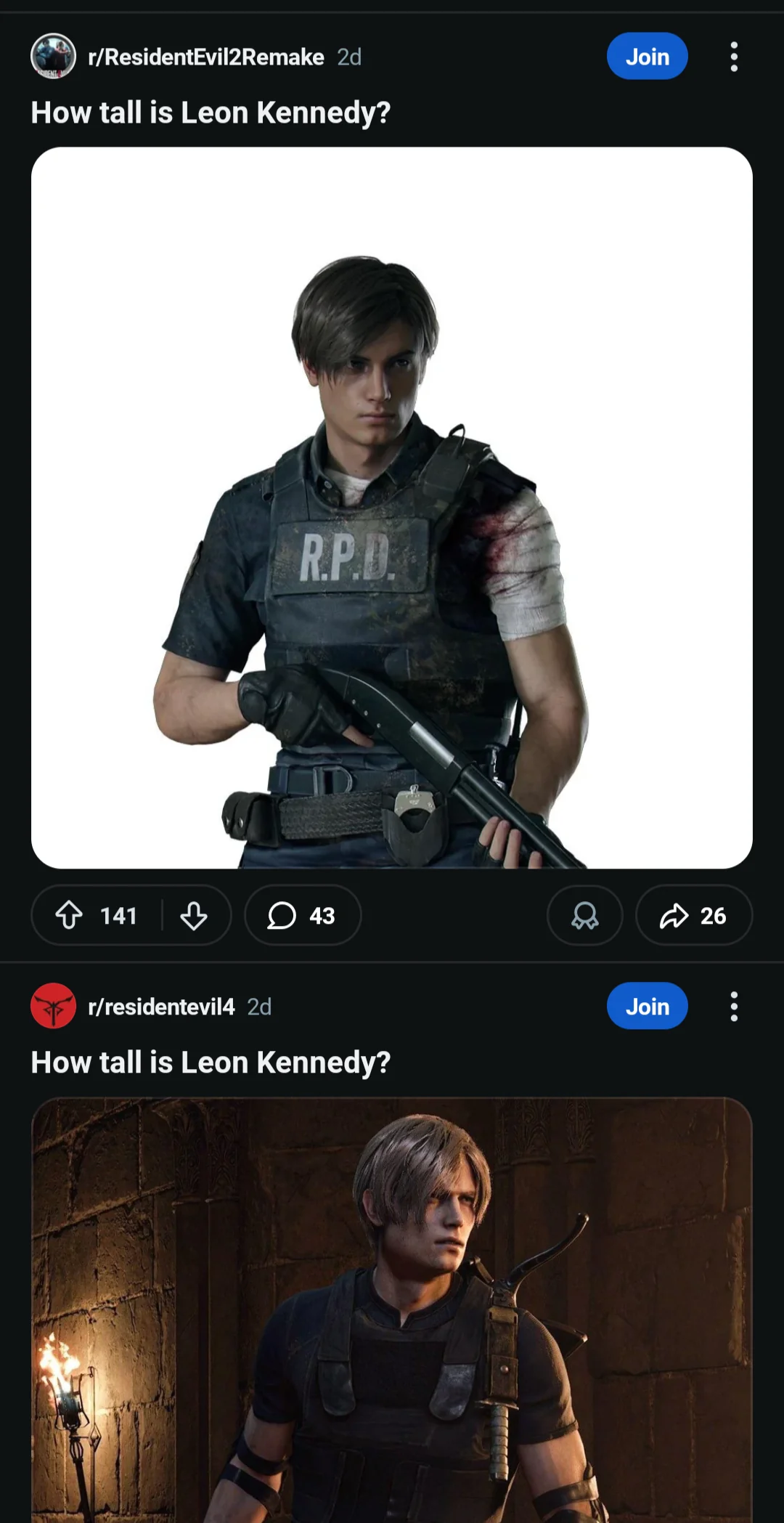Share the r/ResidentEvil2Remake post
784x1523 pixels.
click(x=693, y=916)
